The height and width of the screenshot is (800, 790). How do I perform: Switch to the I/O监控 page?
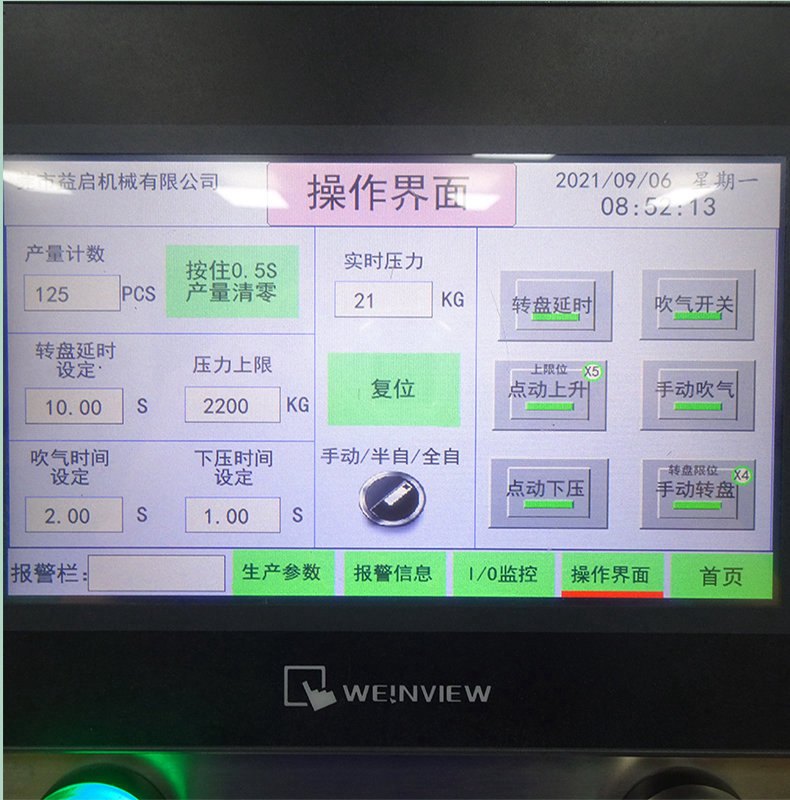(503, 573)
